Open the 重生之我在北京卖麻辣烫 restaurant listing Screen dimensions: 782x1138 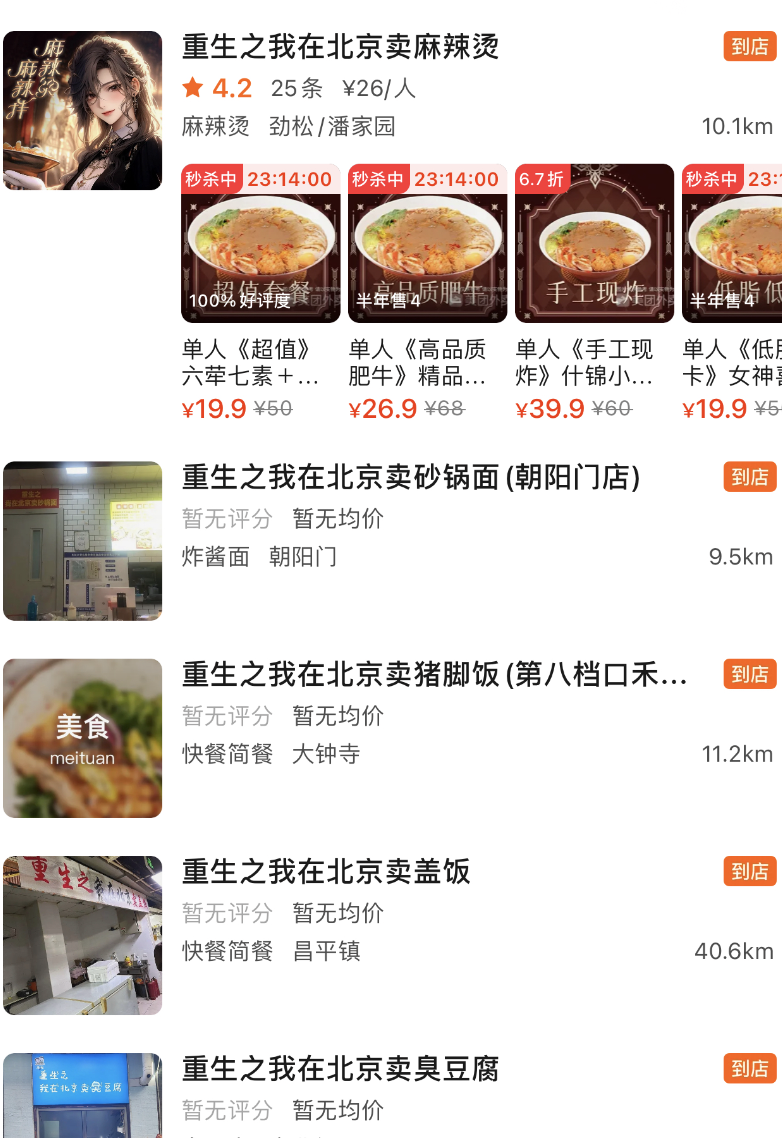point(340,47)
